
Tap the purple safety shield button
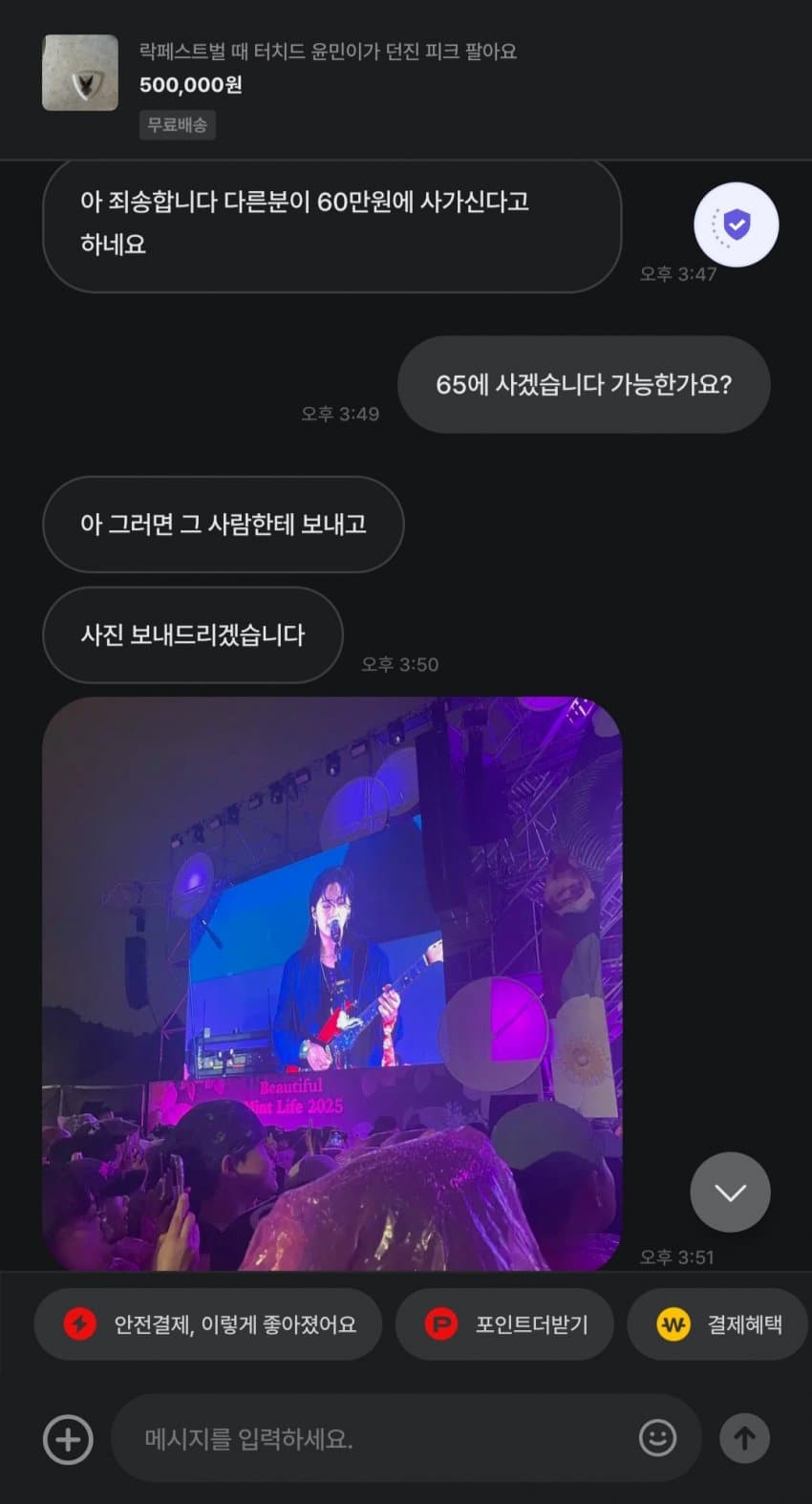[x=736, y=225]
